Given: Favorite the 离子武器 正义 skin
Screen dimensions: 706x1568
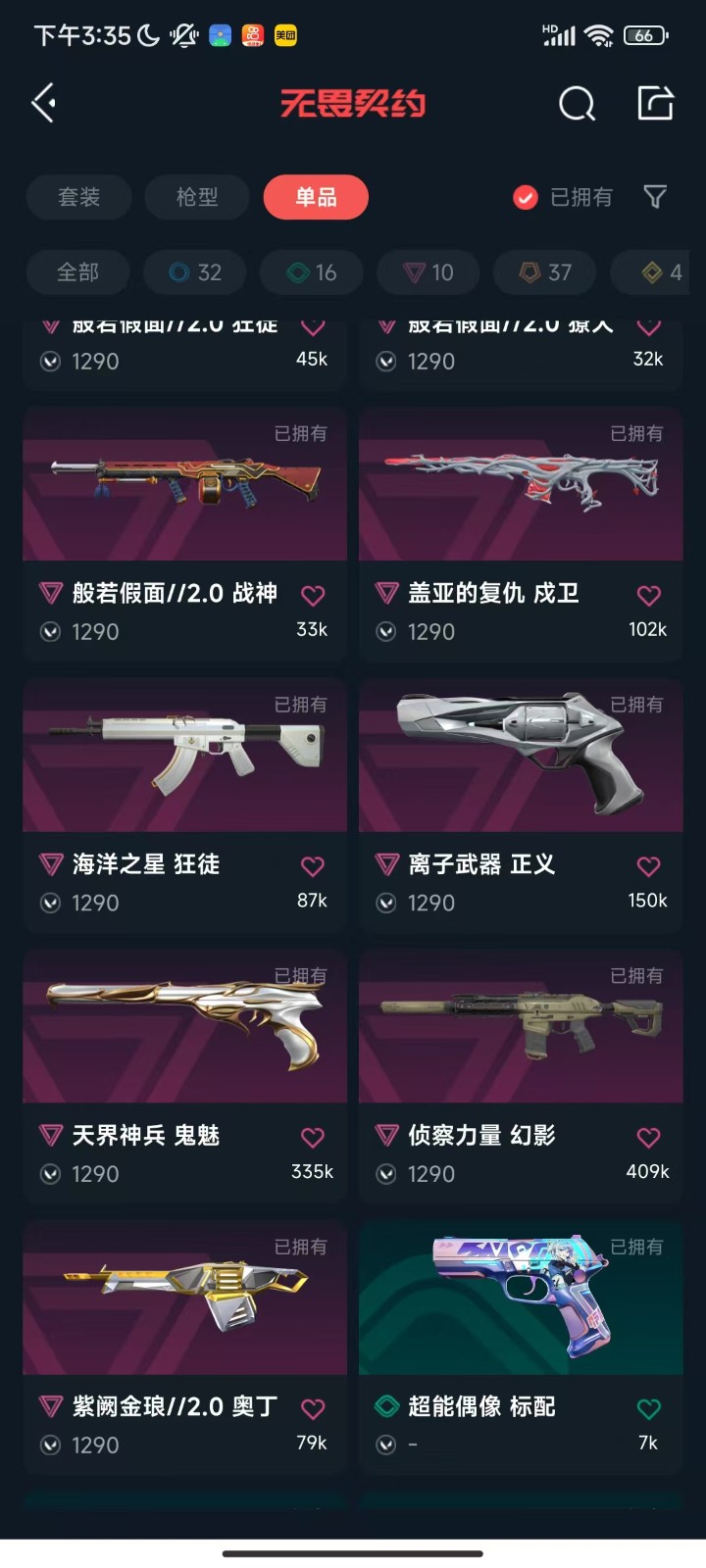Looking at the screenshot, I should point(648,866).
